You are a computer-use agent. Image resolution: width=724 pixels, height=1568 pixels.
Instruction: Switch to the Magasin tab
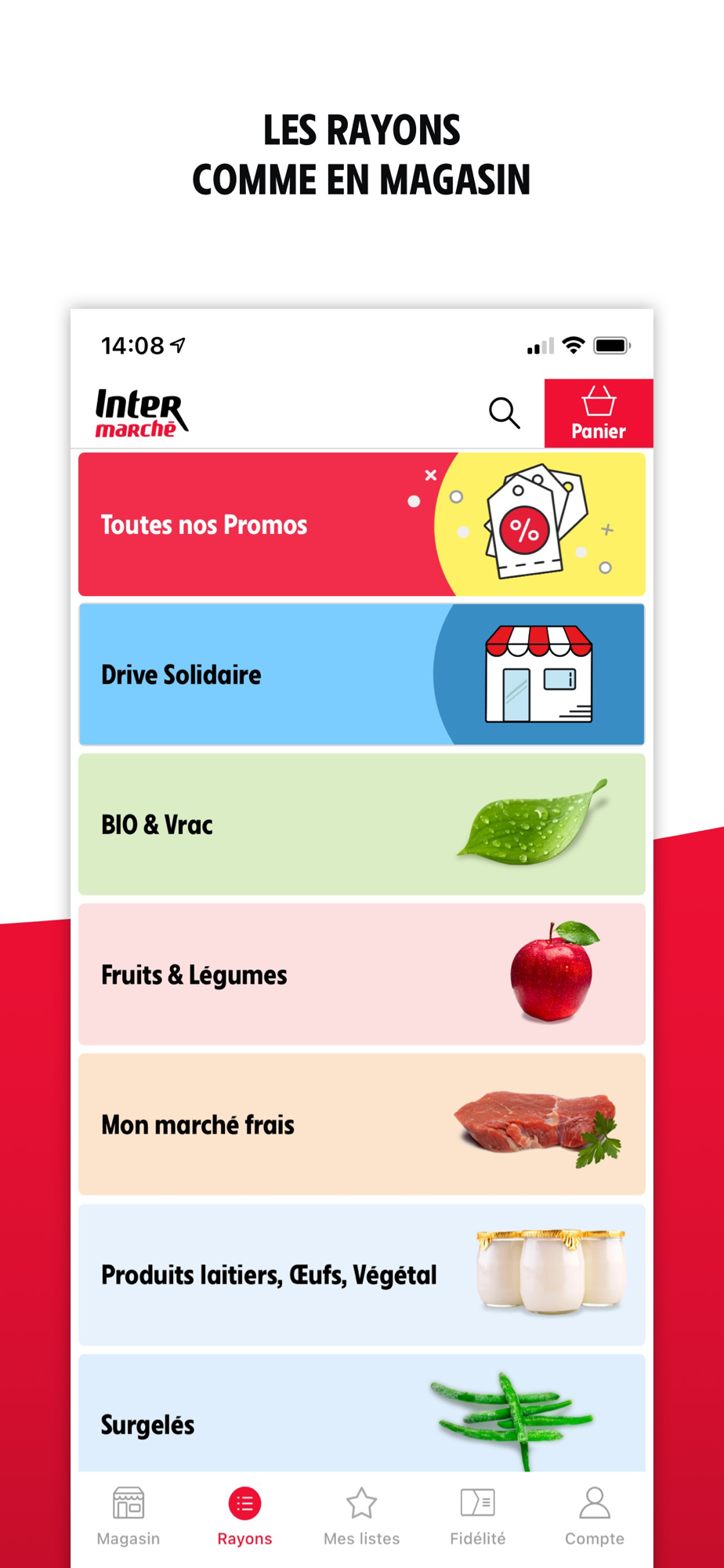pyautogui.click(x=129, y=1516)
